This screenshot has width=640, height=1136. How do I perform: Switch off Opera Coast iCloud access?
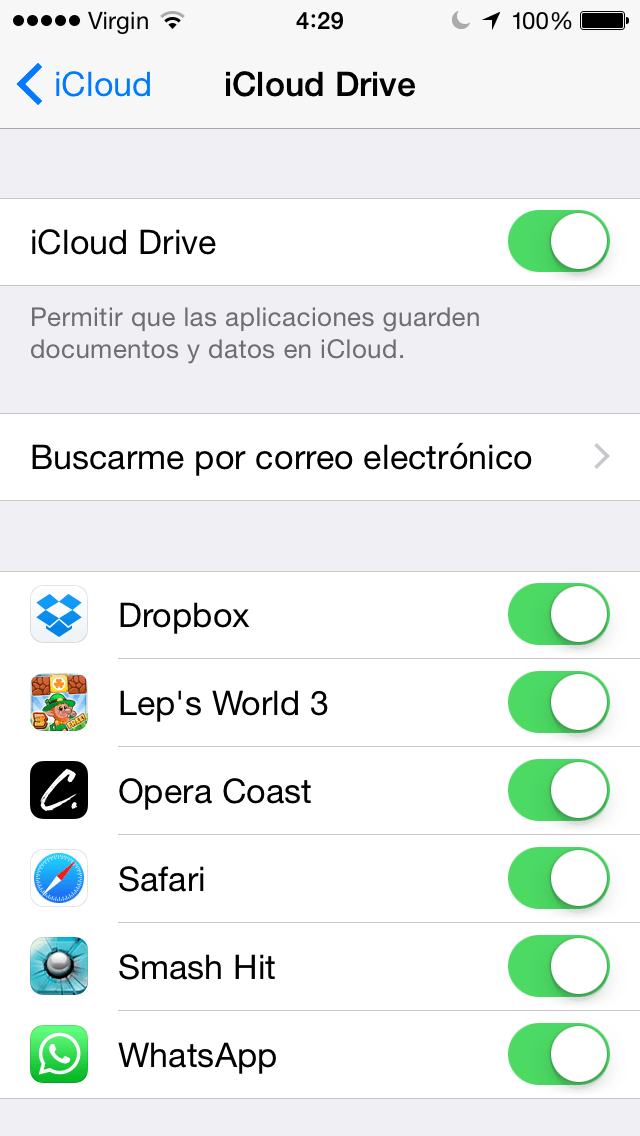558,790
